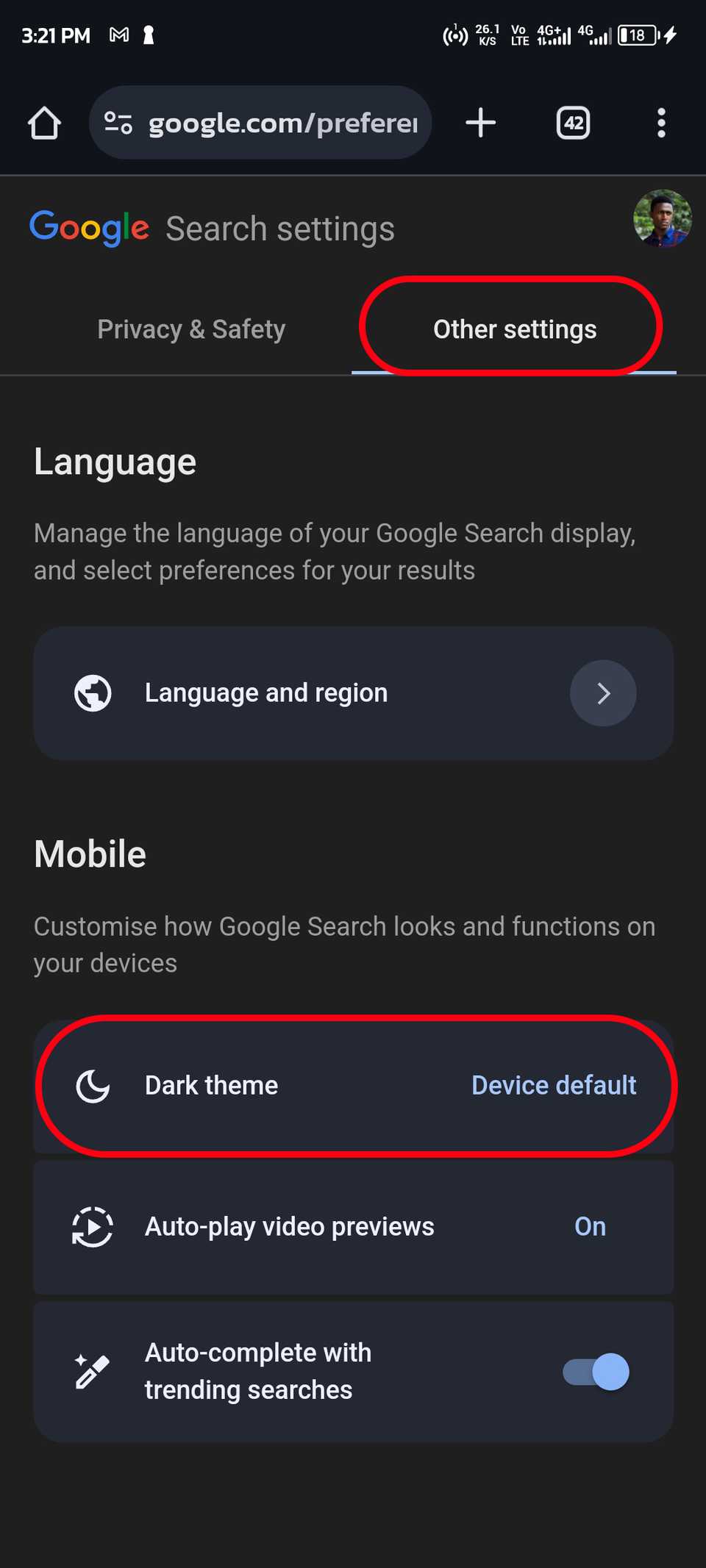The image size is (706, 1568).
Task: Click the Device default link for Dark theme
Action: coord(553,1084)
